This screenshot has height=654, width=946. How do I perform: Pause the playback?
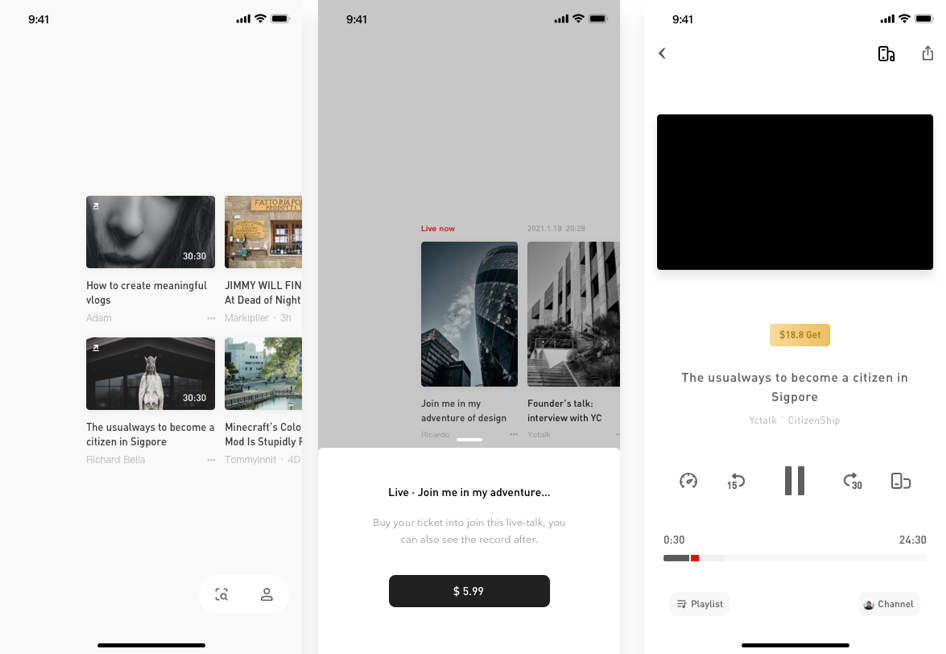tap(794, 481)
